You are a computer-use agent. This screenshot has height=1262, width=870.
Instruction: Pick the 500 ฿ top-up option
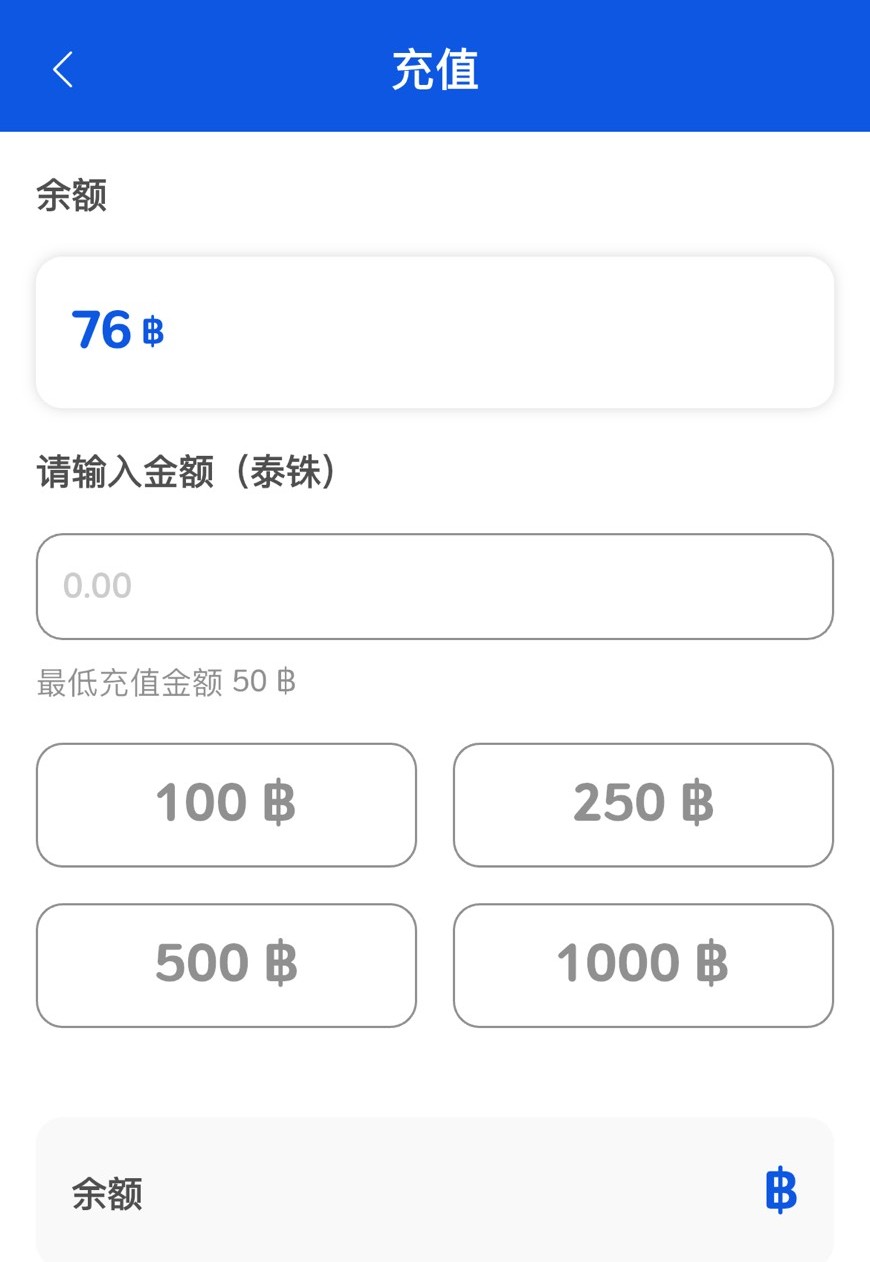[226, 965]
